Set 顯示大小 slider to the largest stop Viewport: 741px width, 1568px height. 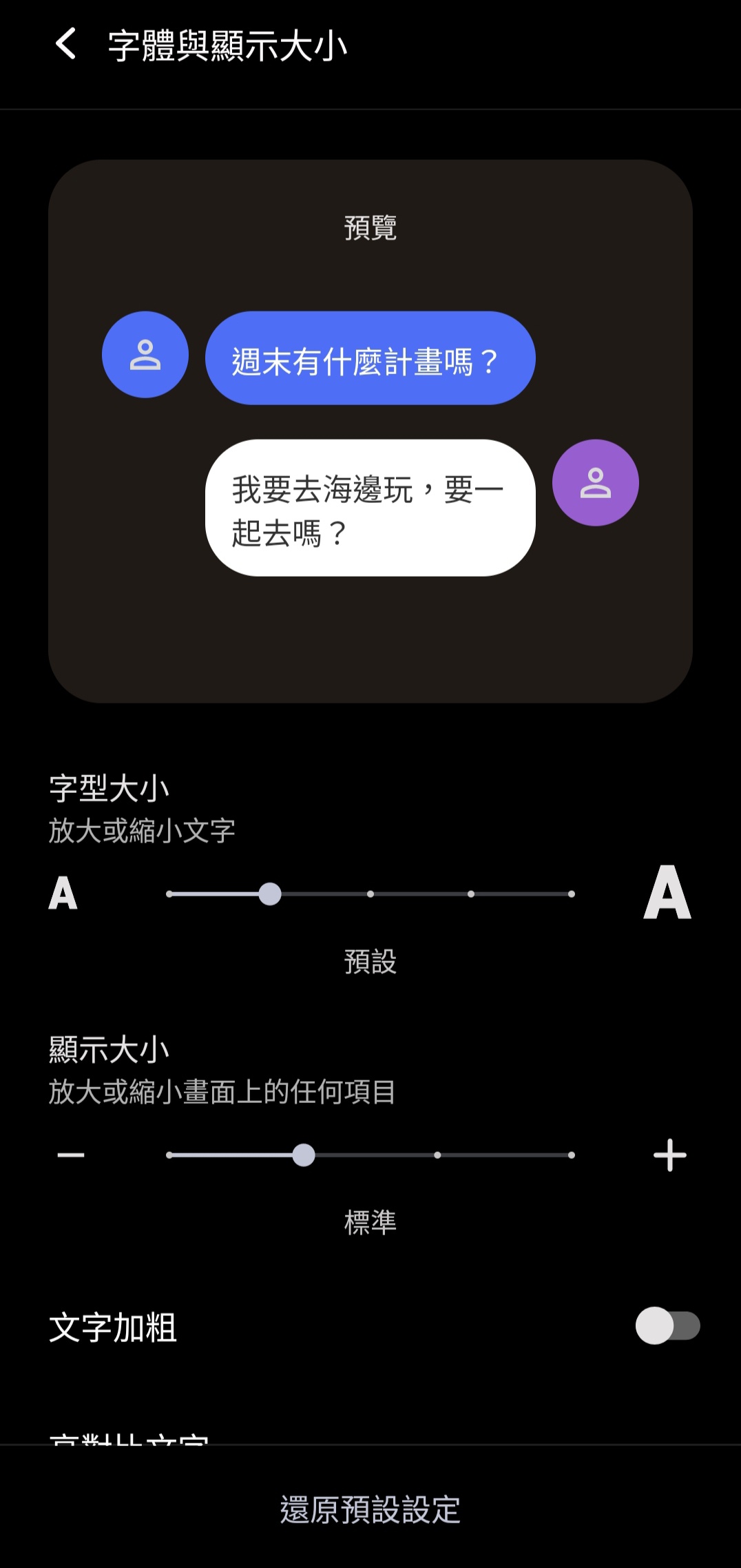coord(572,1155)
